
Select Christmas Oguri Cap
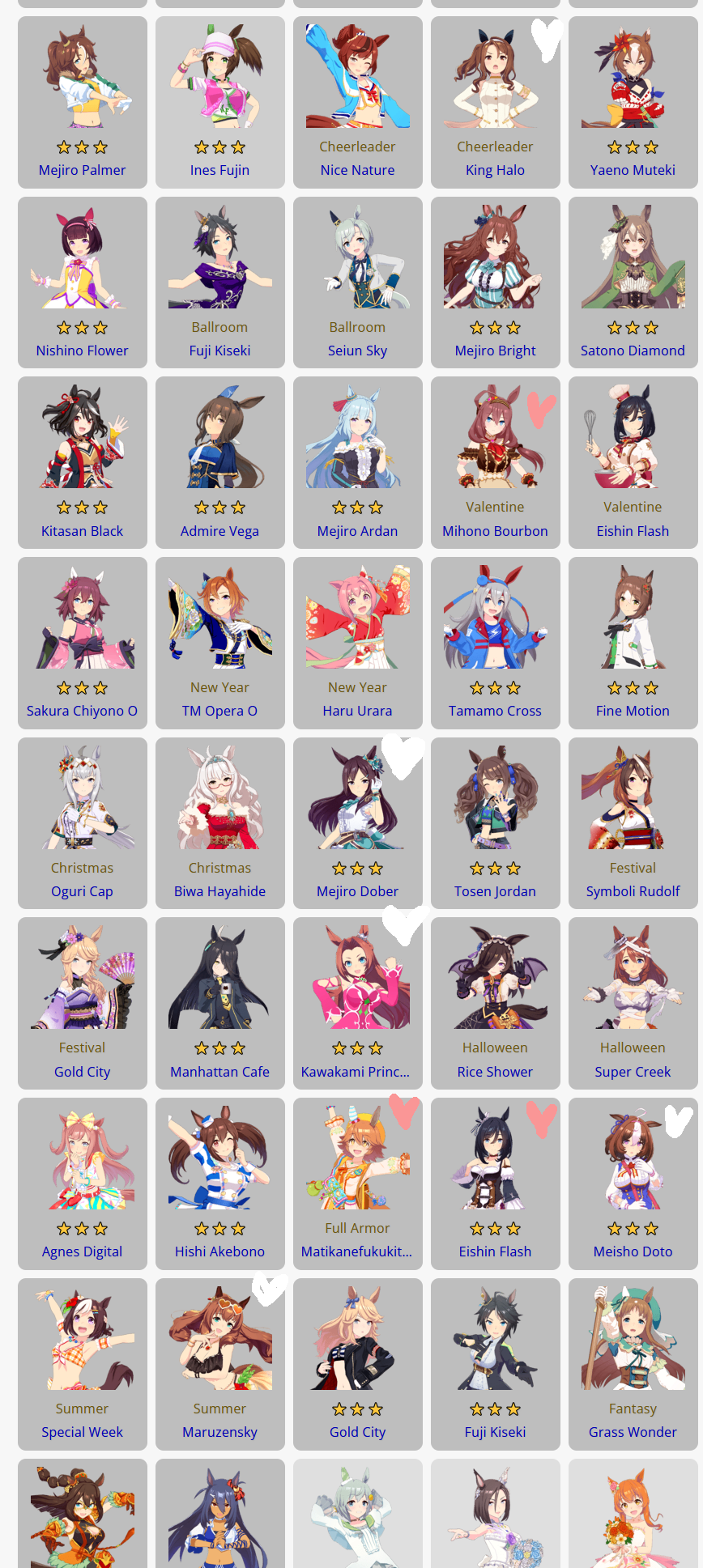[83, 823]
